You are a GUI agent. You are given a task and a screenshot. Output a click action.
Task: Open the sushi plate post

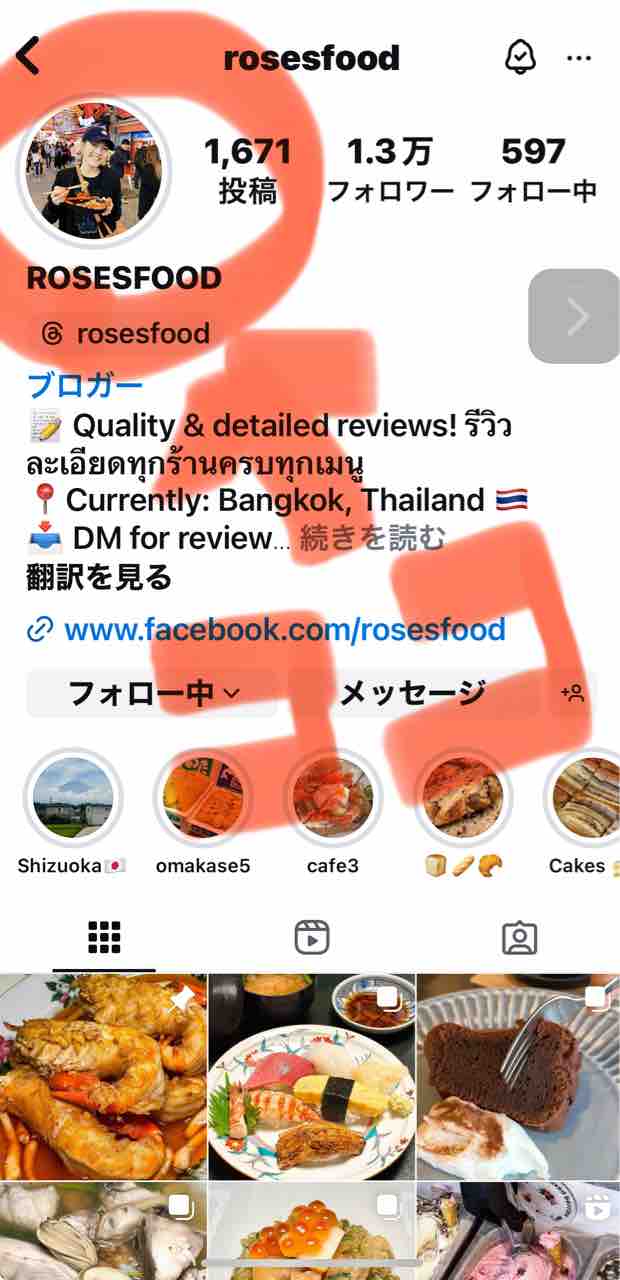point(311,1075)
